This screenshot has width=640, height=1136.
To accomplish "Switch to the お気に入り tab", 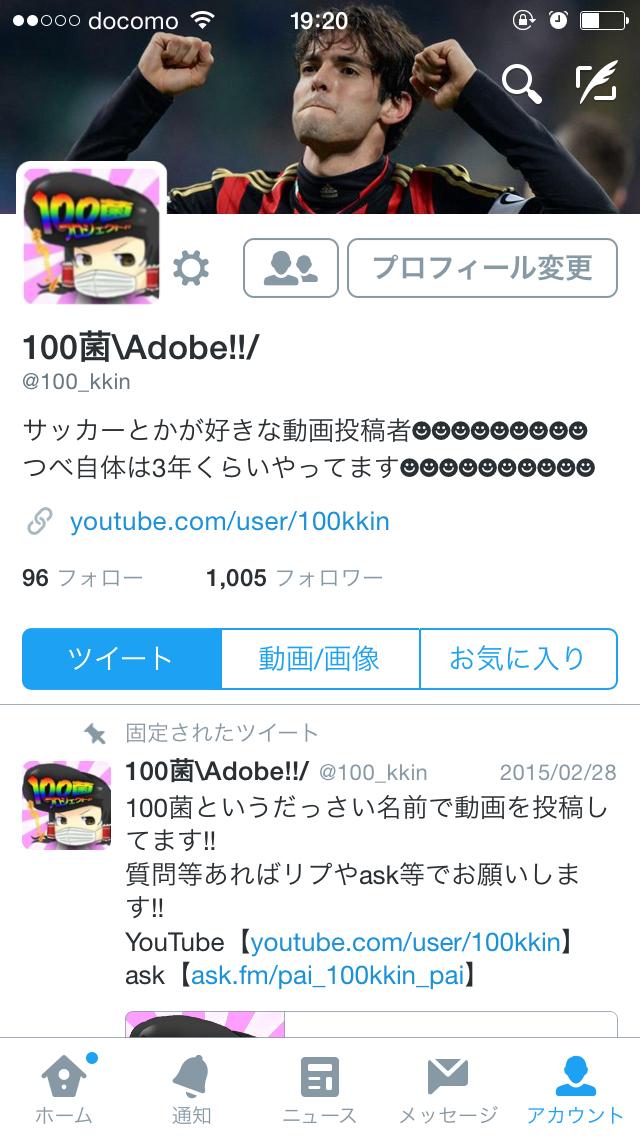I will (x=517, y=659).
